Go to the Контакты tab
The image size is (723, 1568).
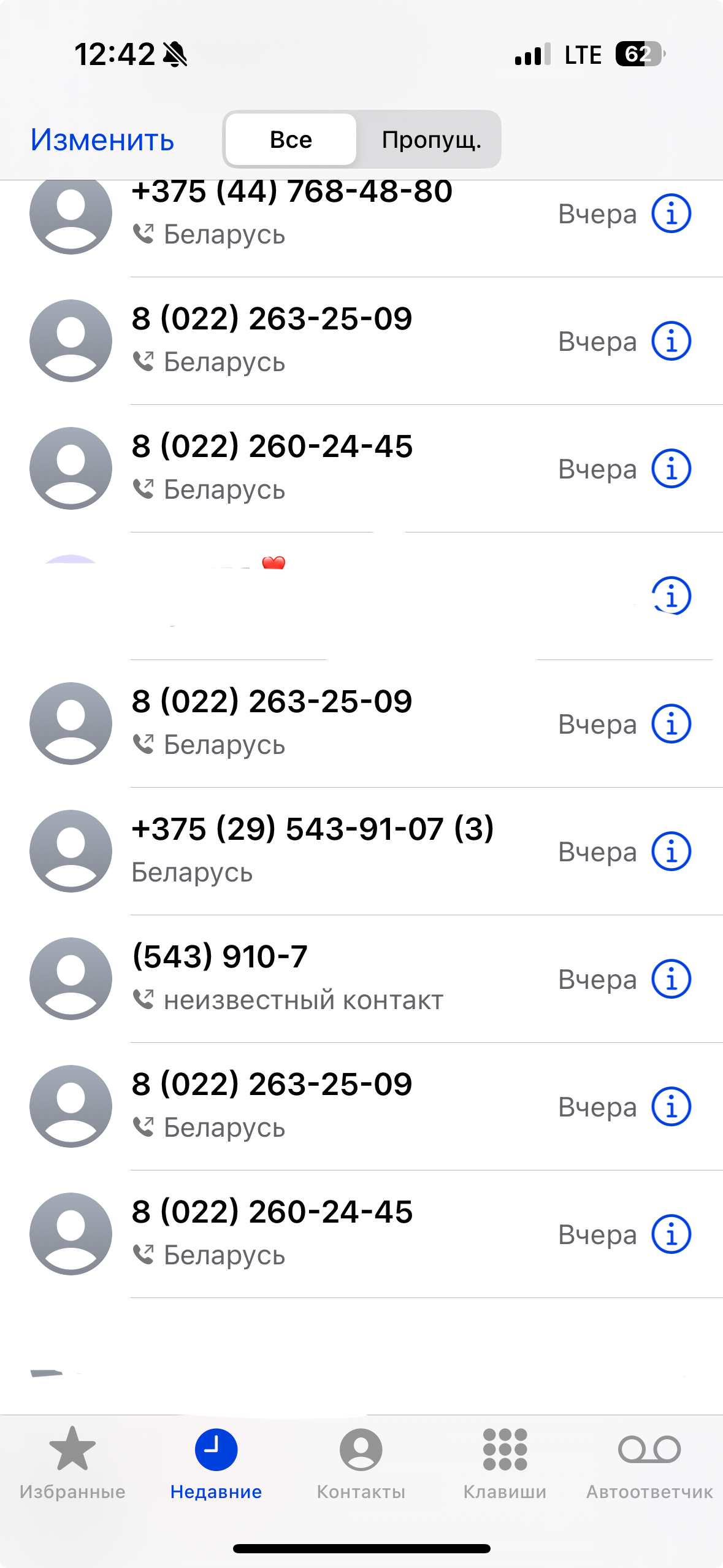(x=361, y=1462)
